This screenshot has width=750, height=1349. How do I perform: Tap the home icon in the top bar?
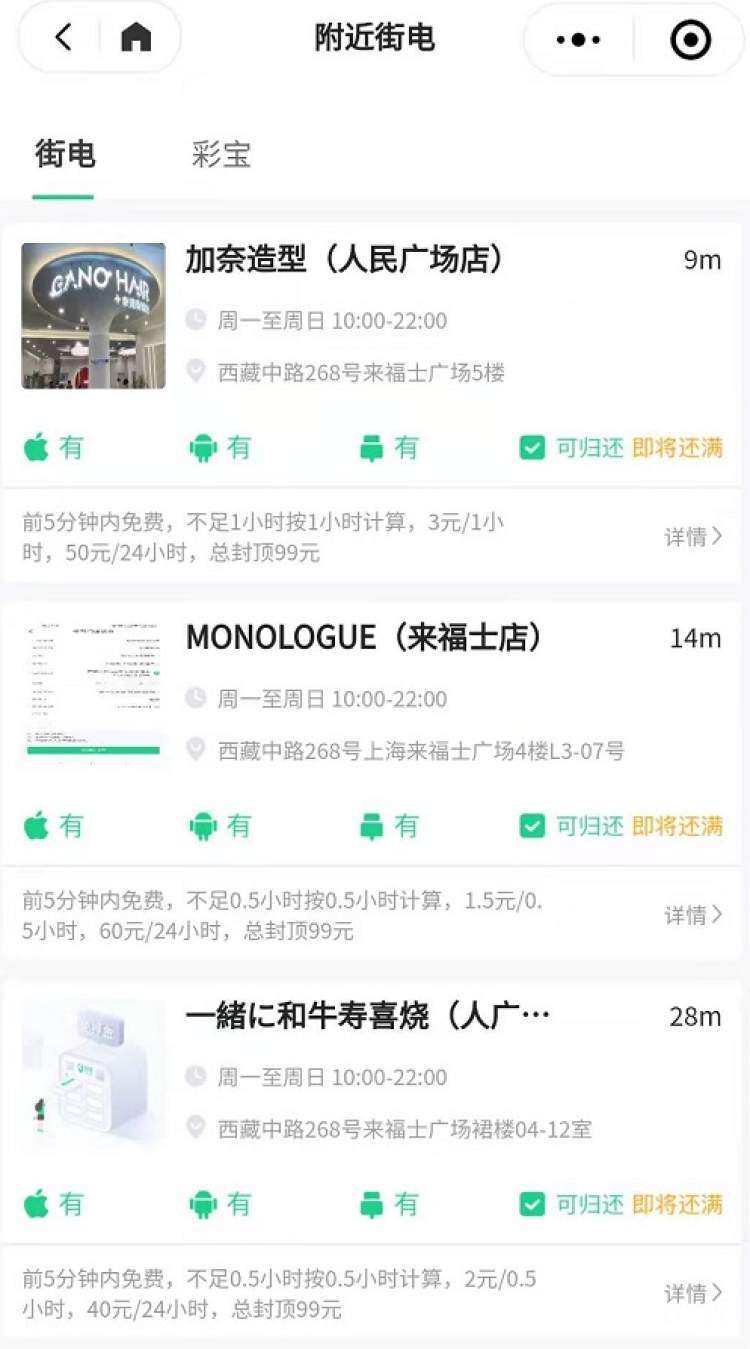pyautogui.click(x=136, y=38)
